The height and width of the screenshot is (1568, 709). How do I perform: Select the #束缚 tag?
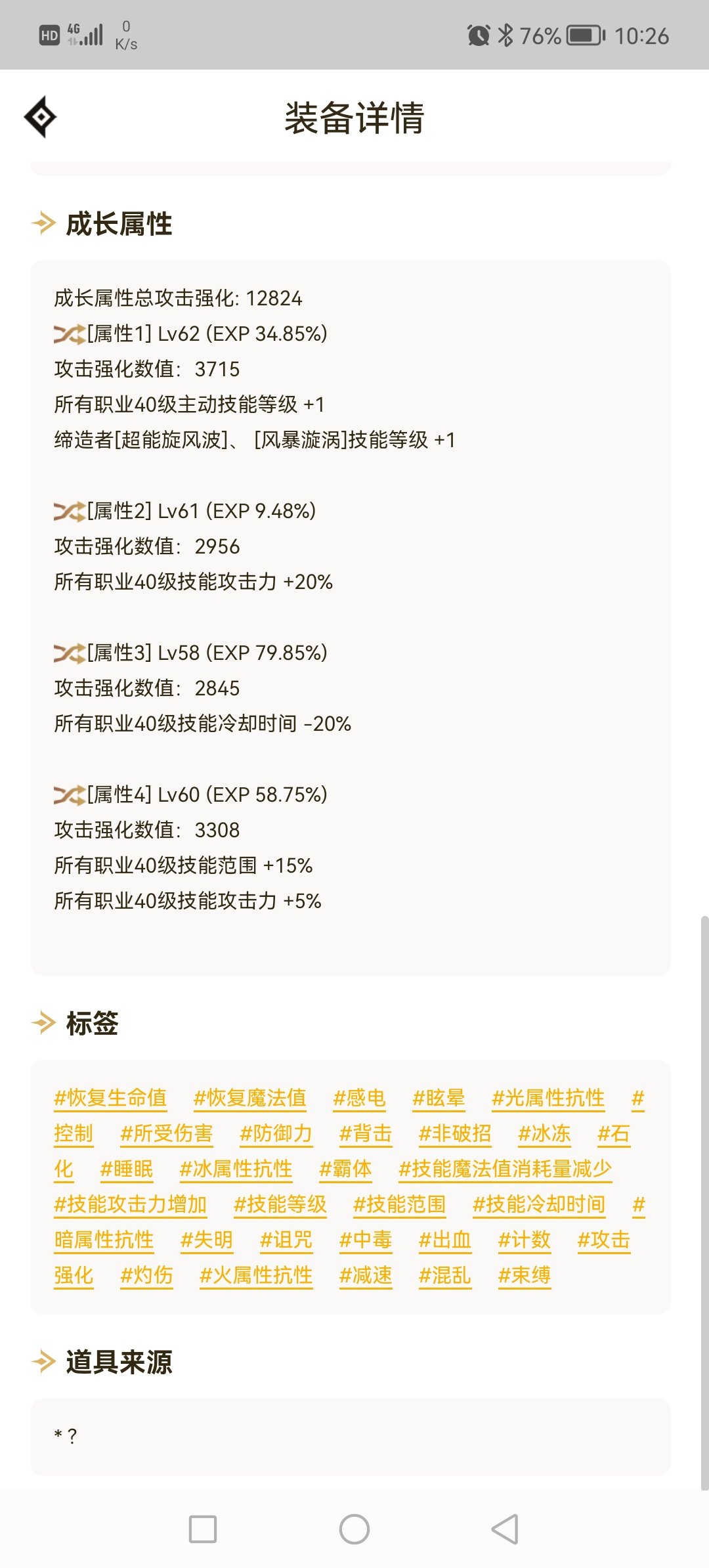pyautogui.click(x=525, y=1275)
